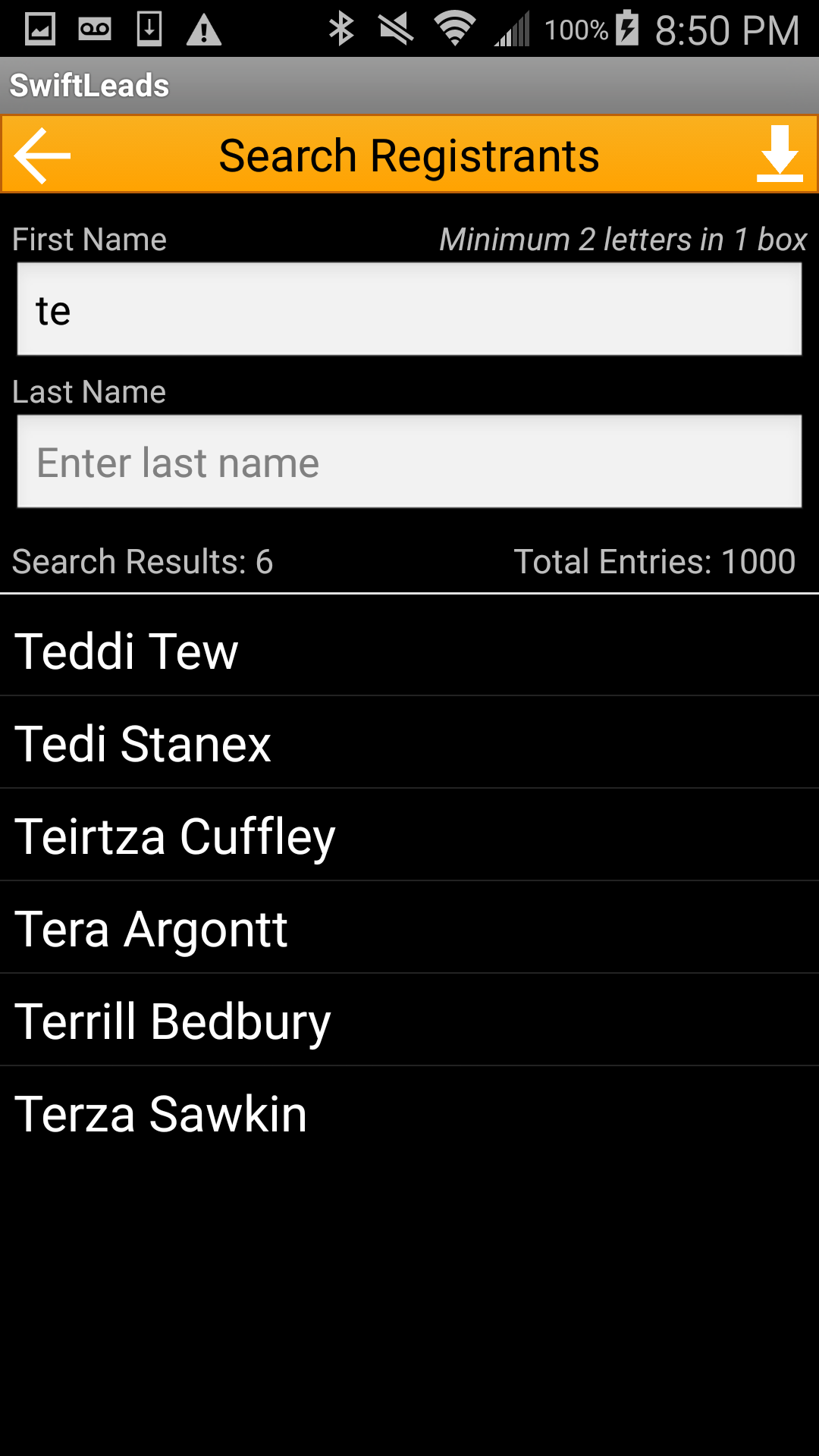Image resolution: width=819 pixels, height=1456 pixels.
Task: Choose Tera Argontt in the list
Action: pyautogui.click(x=409, y=928)
